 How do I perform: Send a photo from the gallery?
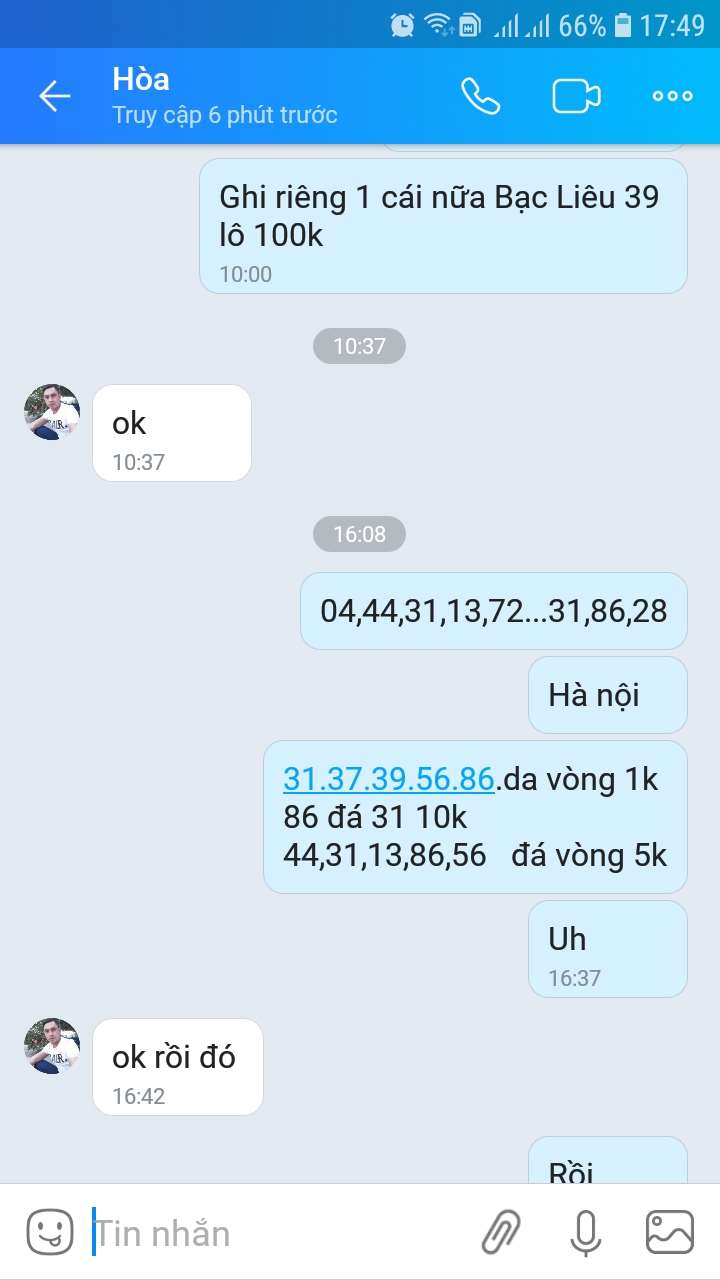pyautogui.click(x=670, y=1232)
